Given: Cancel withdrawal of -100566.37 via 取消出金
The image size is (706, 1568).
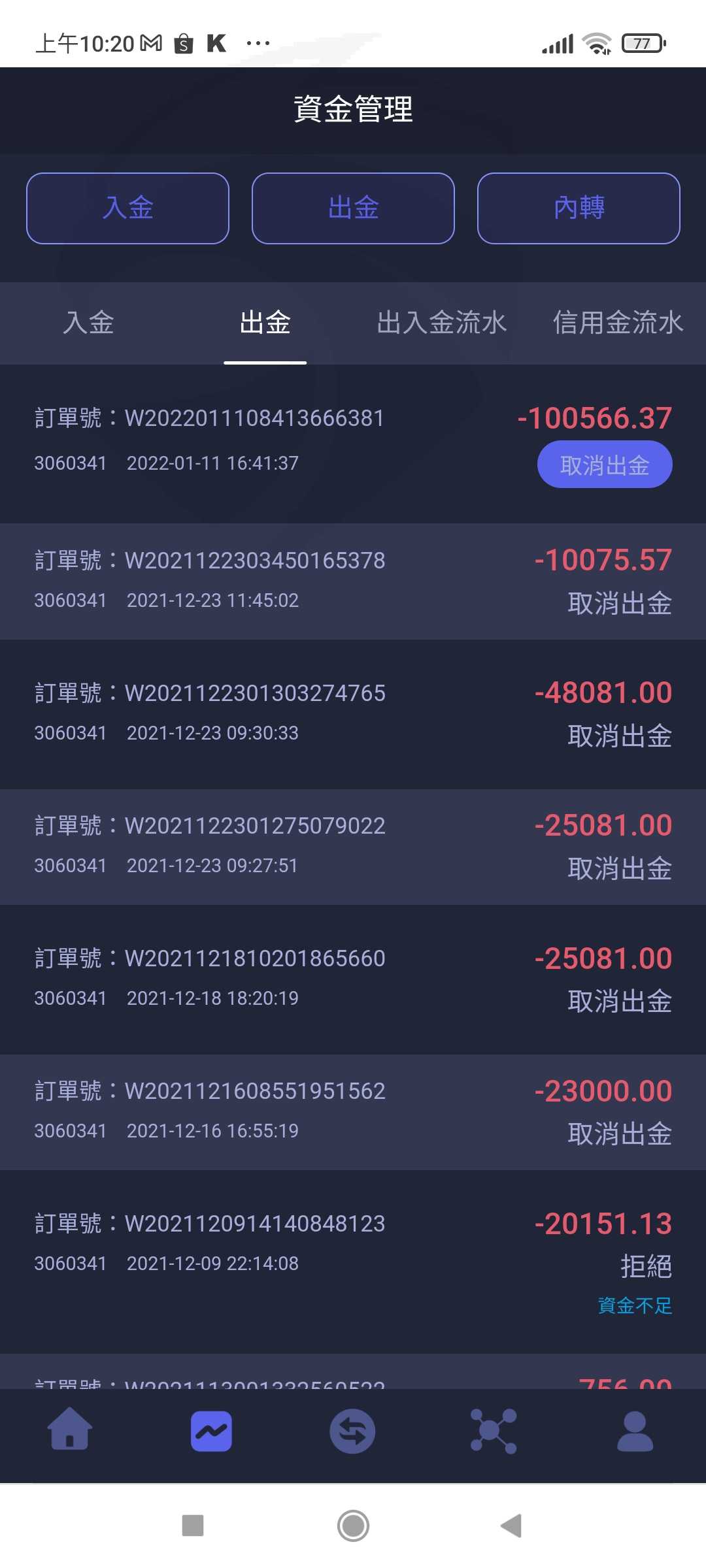Looking at the screenshot, I should coord(605,465).
